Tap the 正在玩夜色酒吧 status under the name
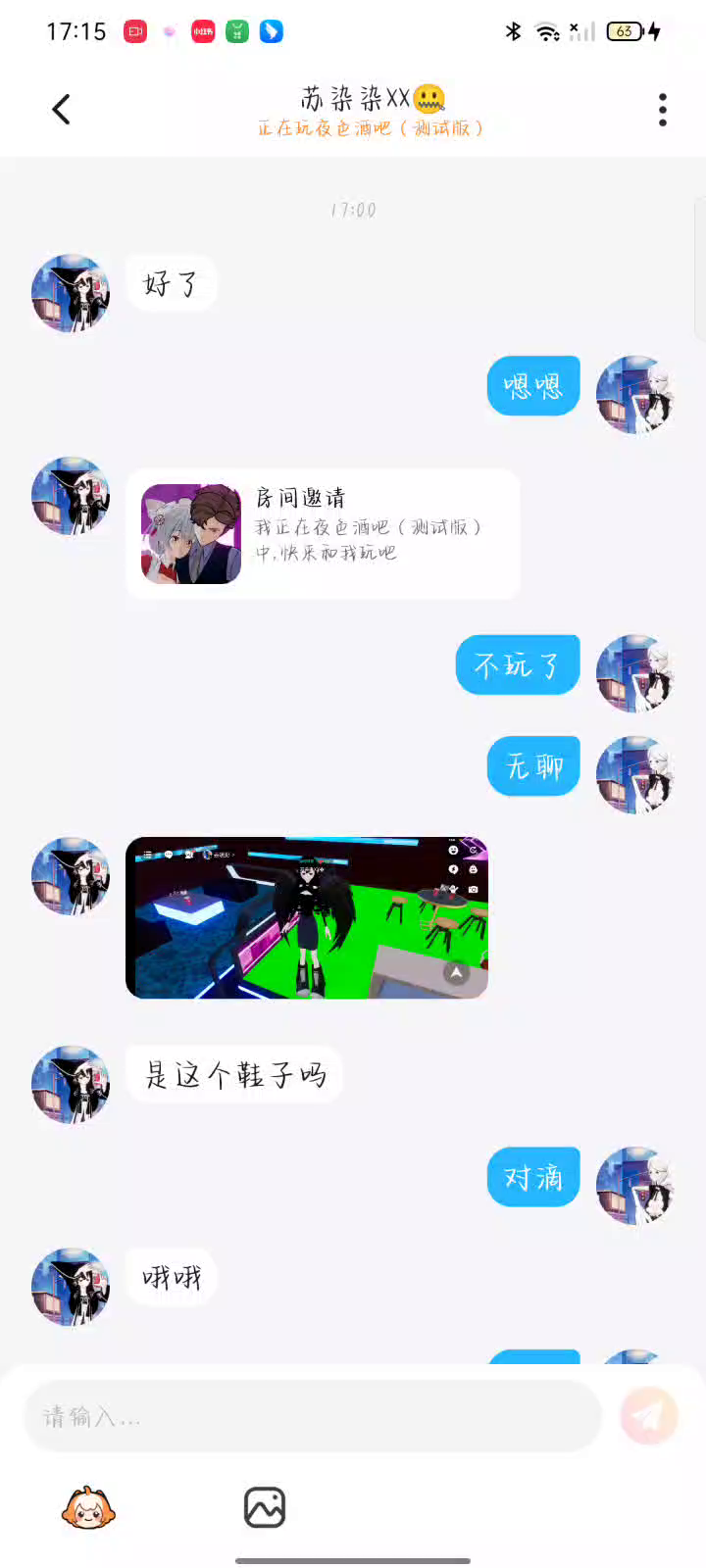 coord(371,128)
